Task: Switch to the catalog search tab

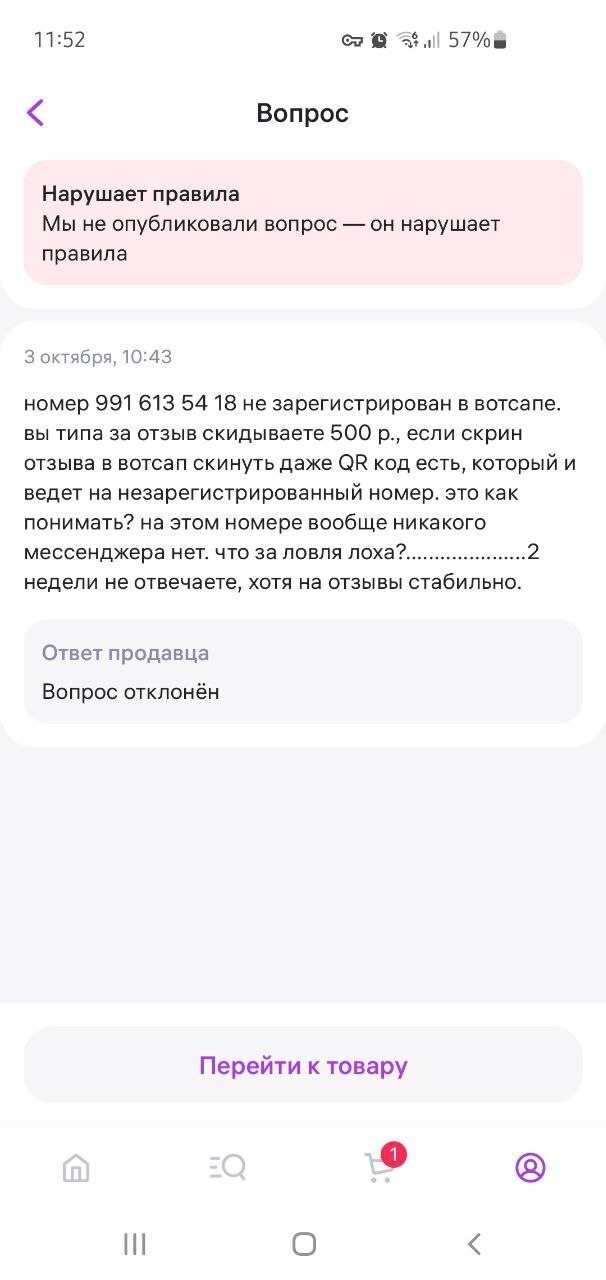Action: coord(227,1167)
